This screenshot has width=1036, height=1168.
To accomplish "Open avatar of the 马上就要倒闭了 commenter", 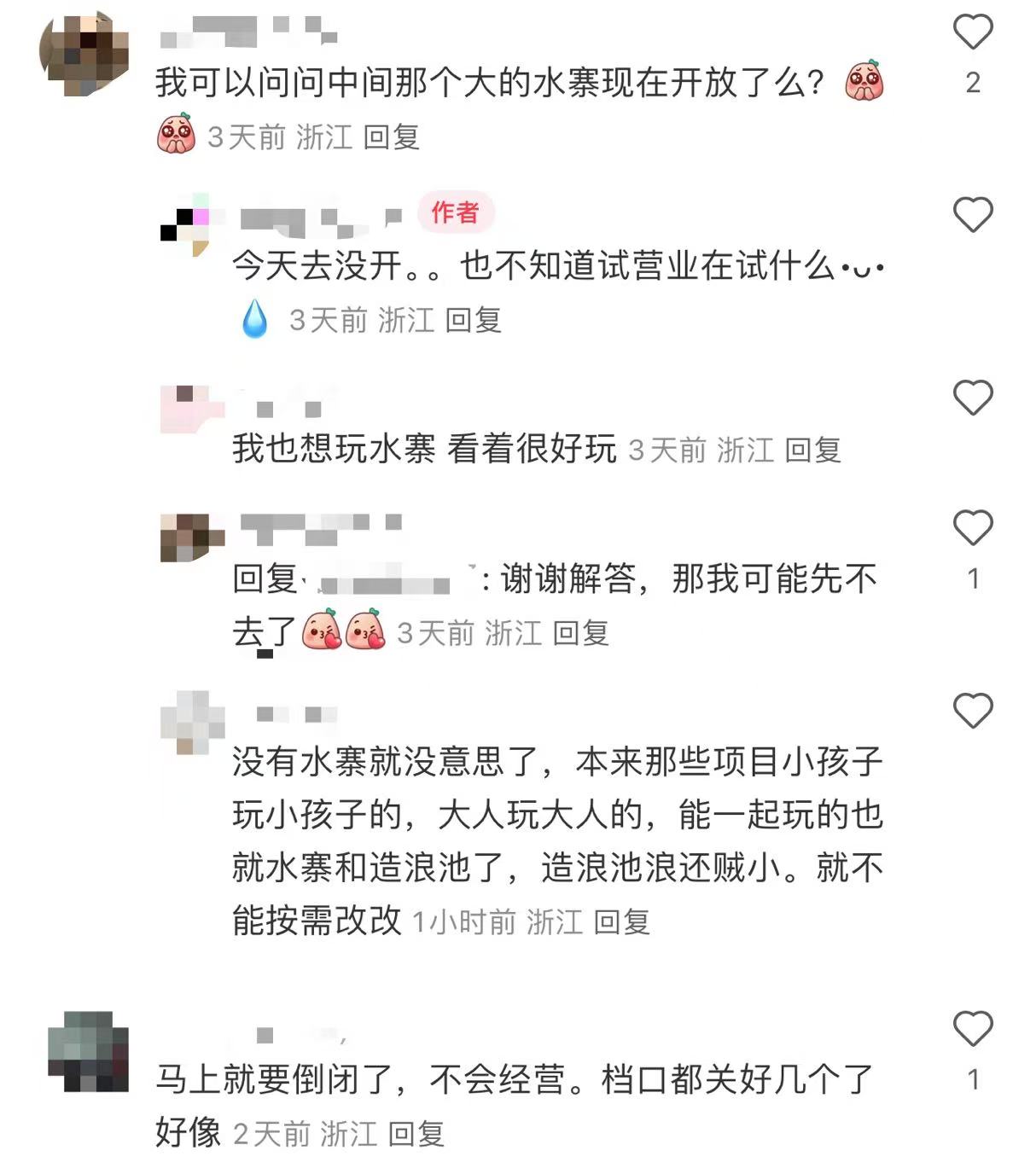I will pos(88,1051).
